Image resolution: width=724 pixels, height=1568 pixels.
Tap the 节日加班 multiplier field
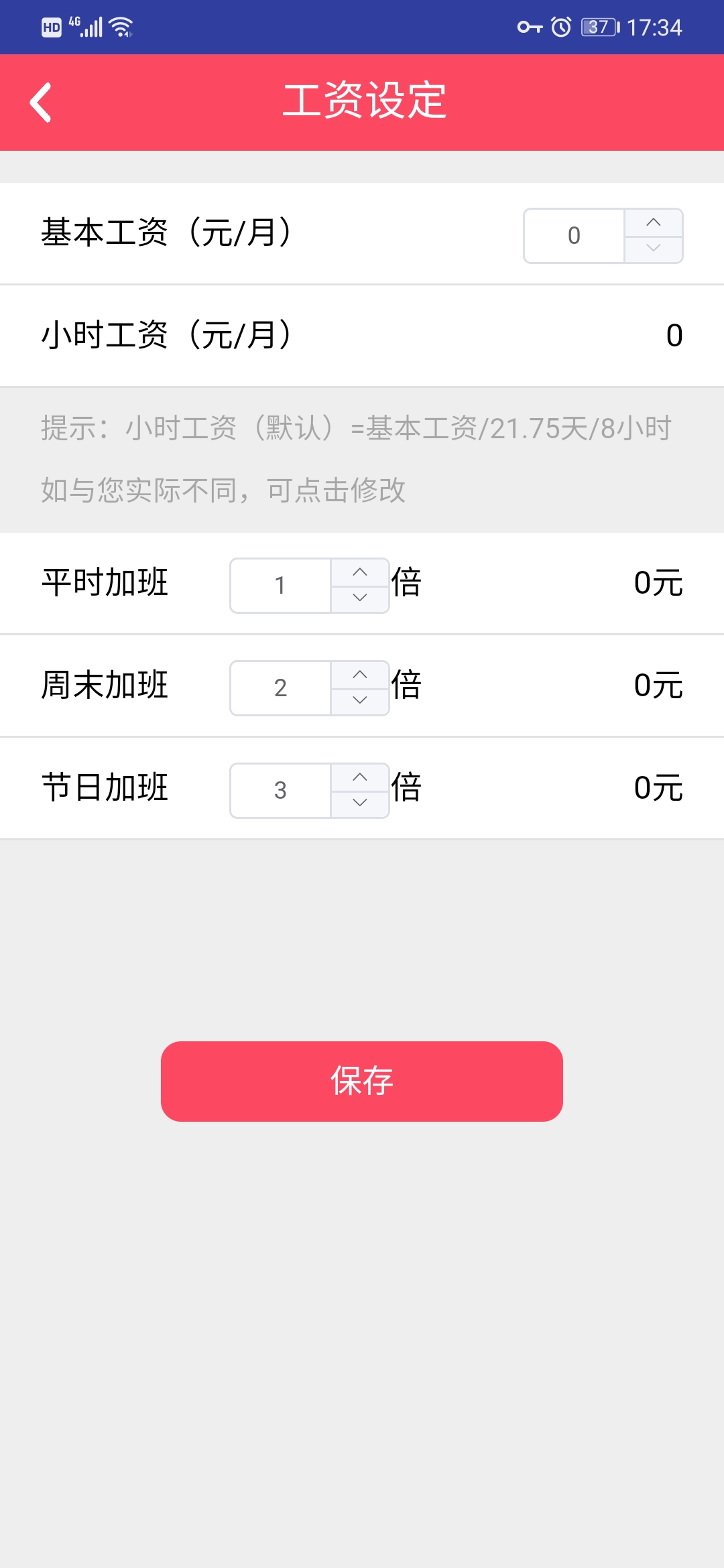coord(281,791)
